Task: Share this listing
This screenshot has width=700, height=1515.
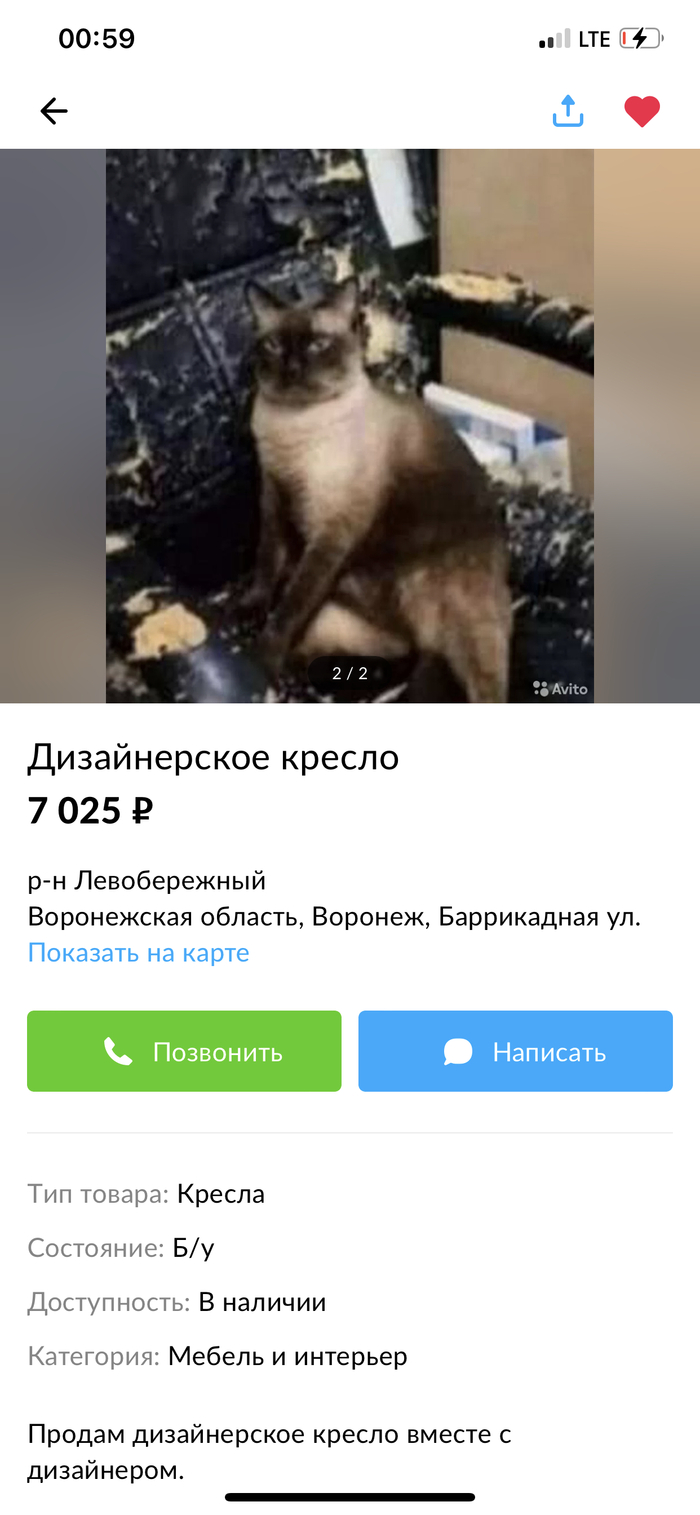Action: [568, 111]
